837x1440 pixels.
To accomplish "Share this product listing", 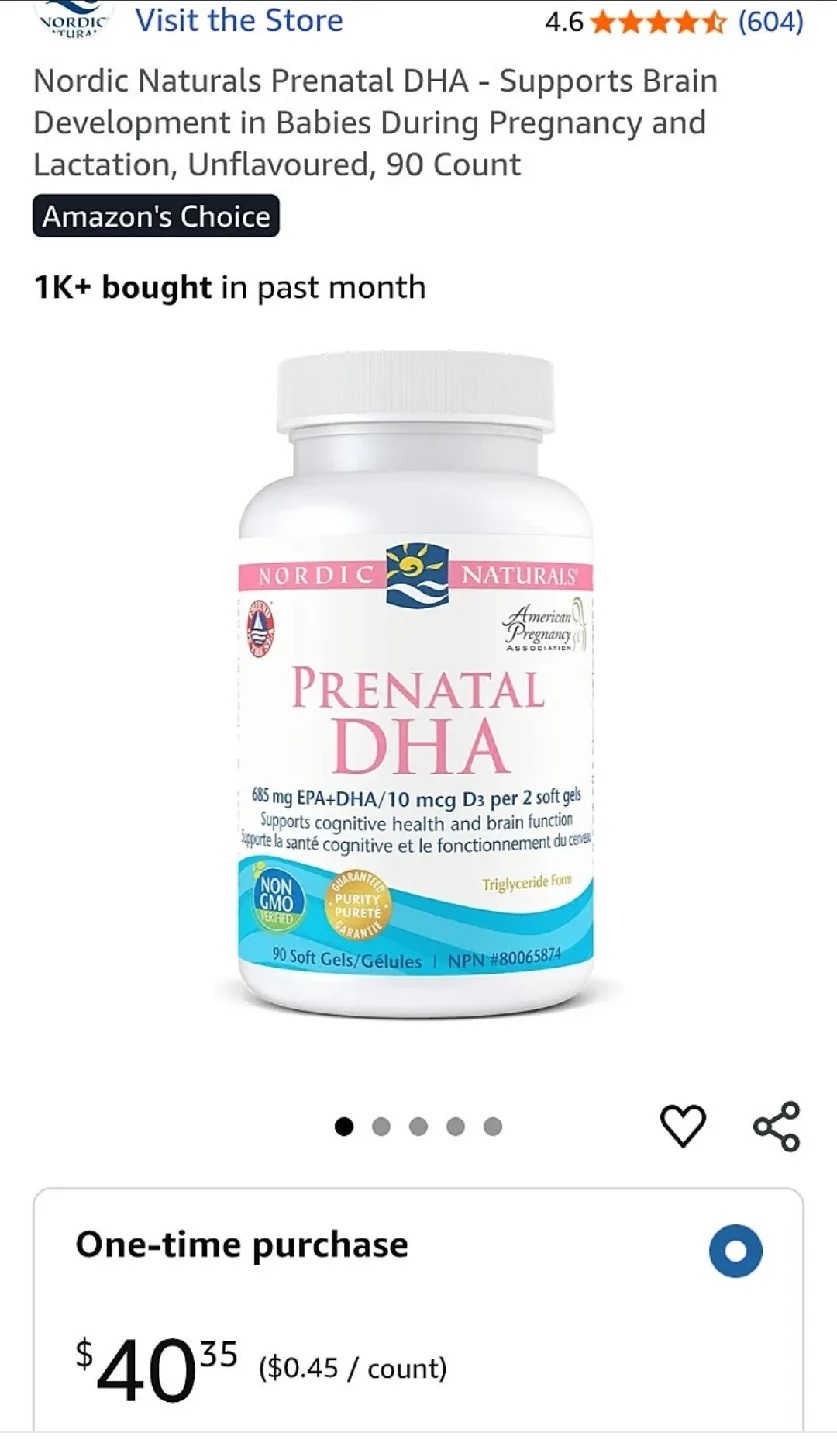I will pos(776,1126).
